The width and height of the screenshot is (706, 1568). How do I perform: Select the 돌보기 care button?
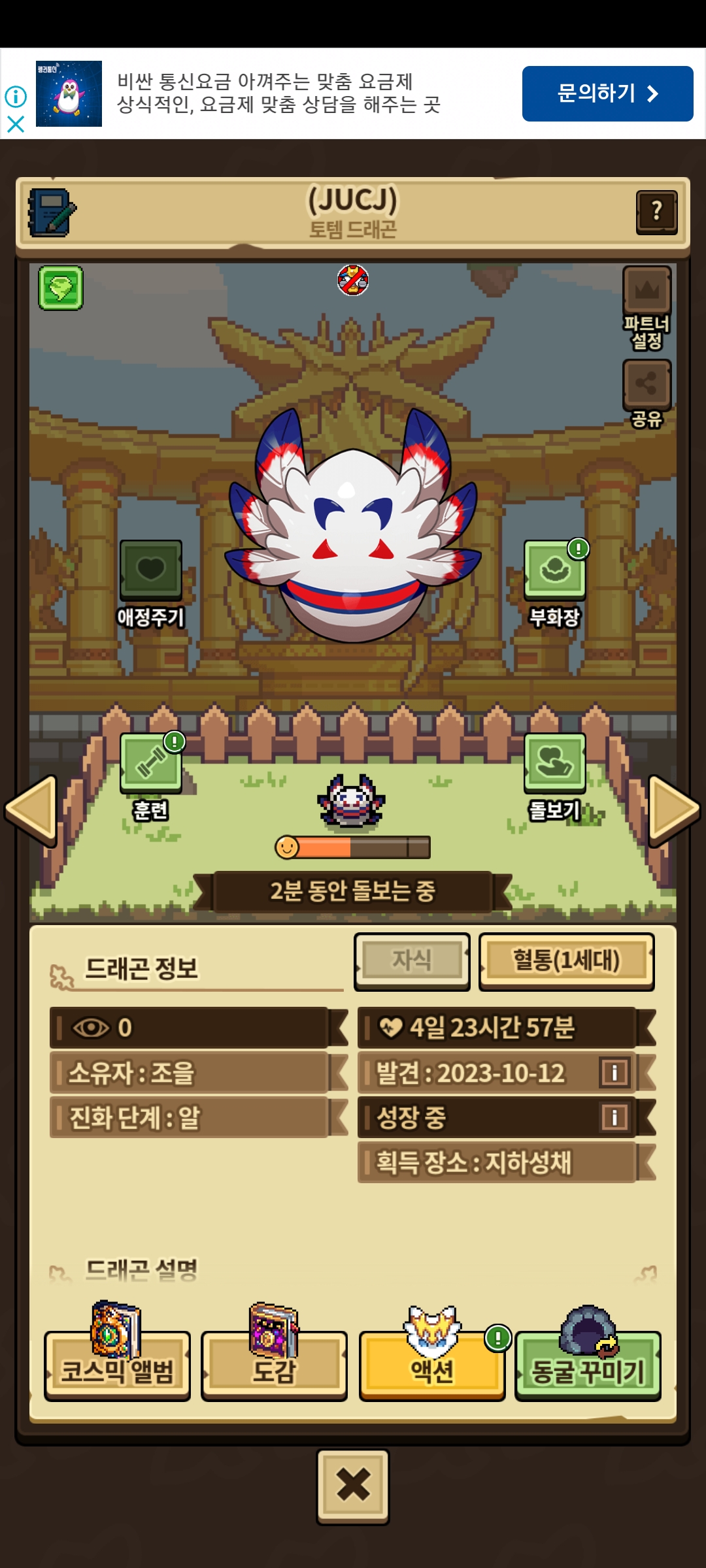(x=554, y=762)
